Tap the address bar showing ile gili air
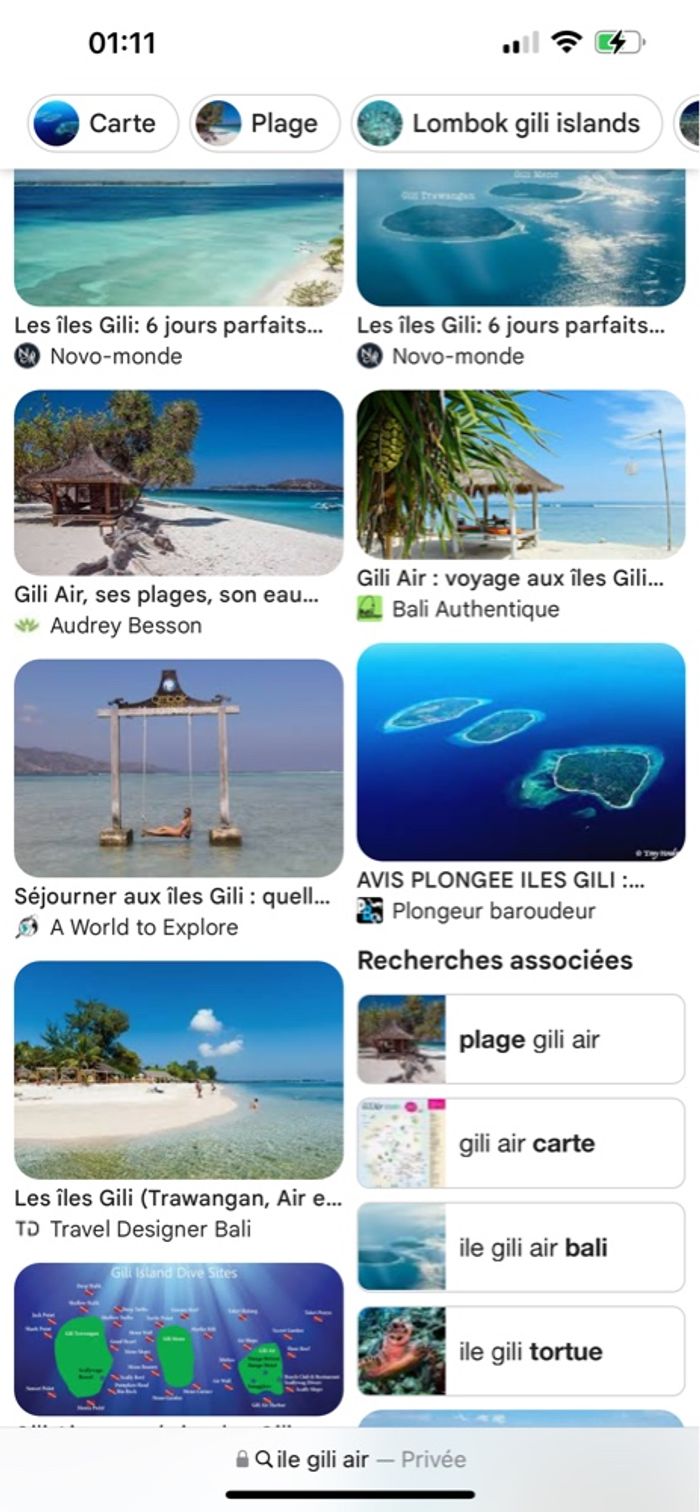This screenshot has height=1512, width=700. (x=350, y=1459)
